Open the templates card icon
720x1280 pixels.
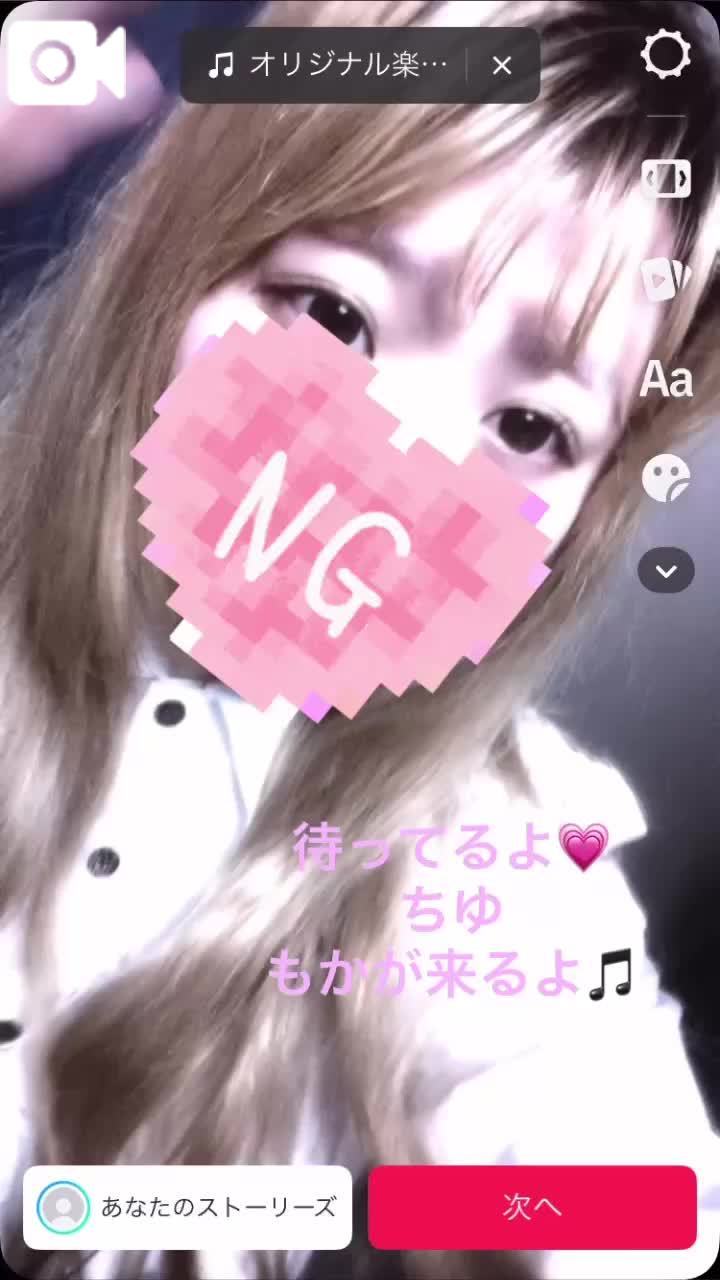(x=666, y=279)
